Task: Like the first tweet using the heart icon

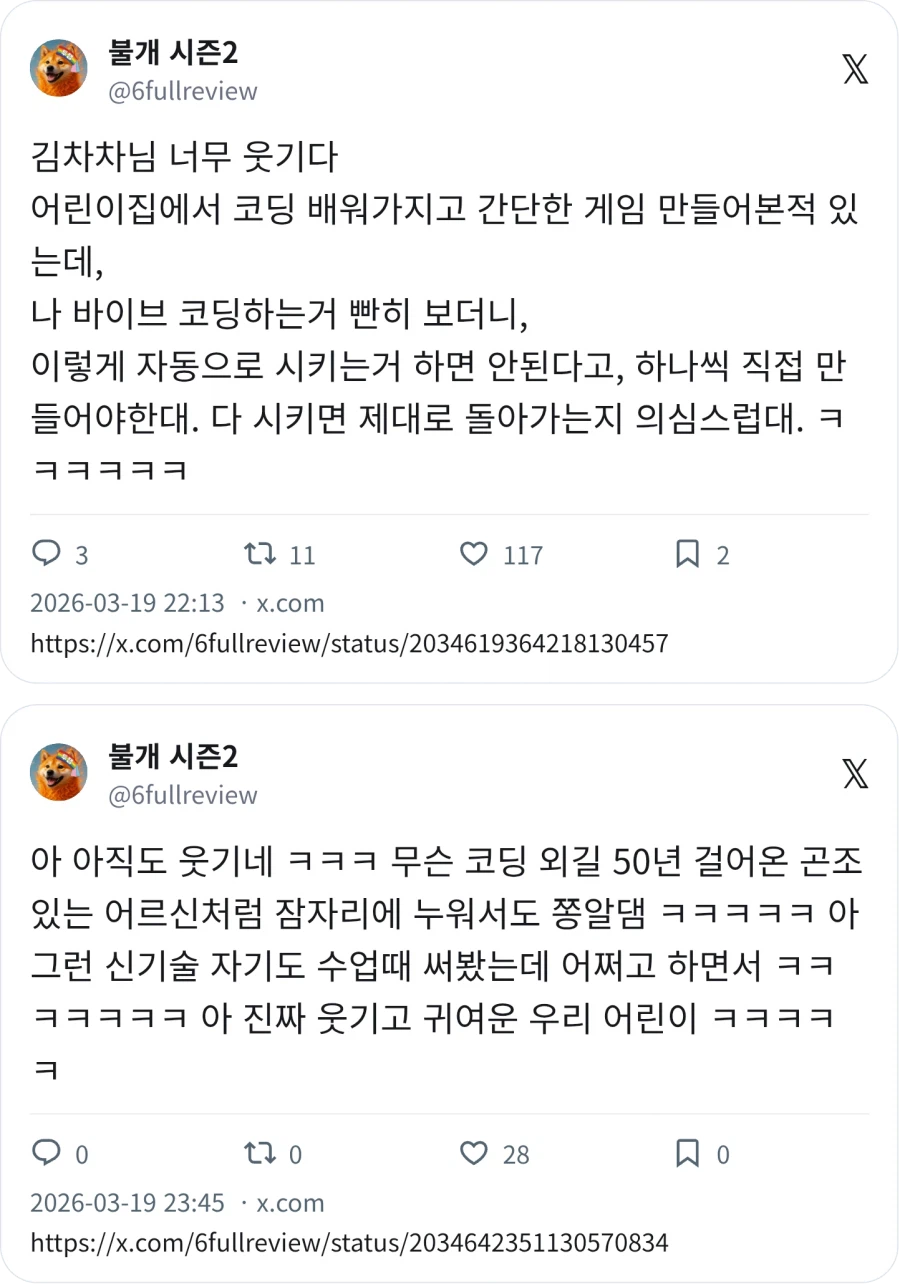Action: 473,553
